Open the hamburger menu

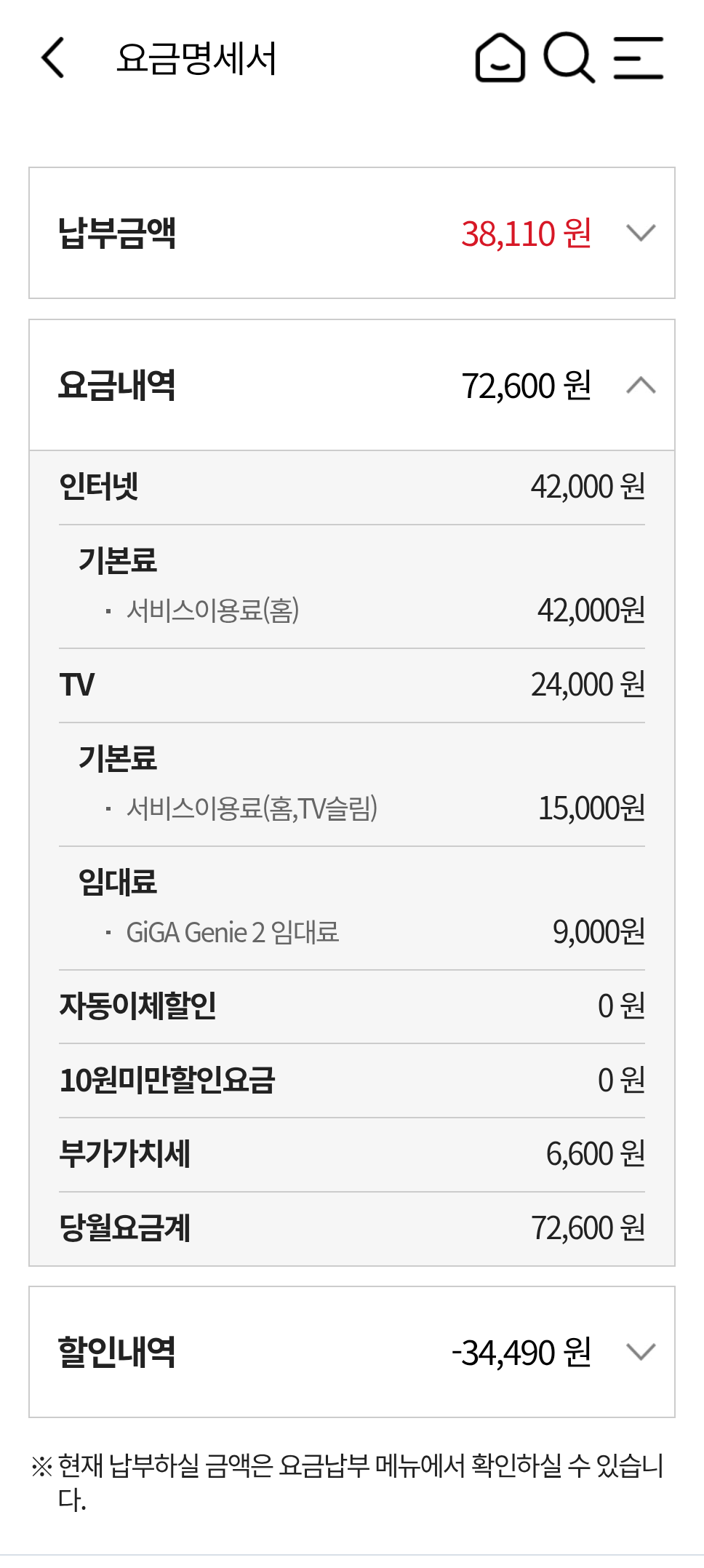pos(638,58)
